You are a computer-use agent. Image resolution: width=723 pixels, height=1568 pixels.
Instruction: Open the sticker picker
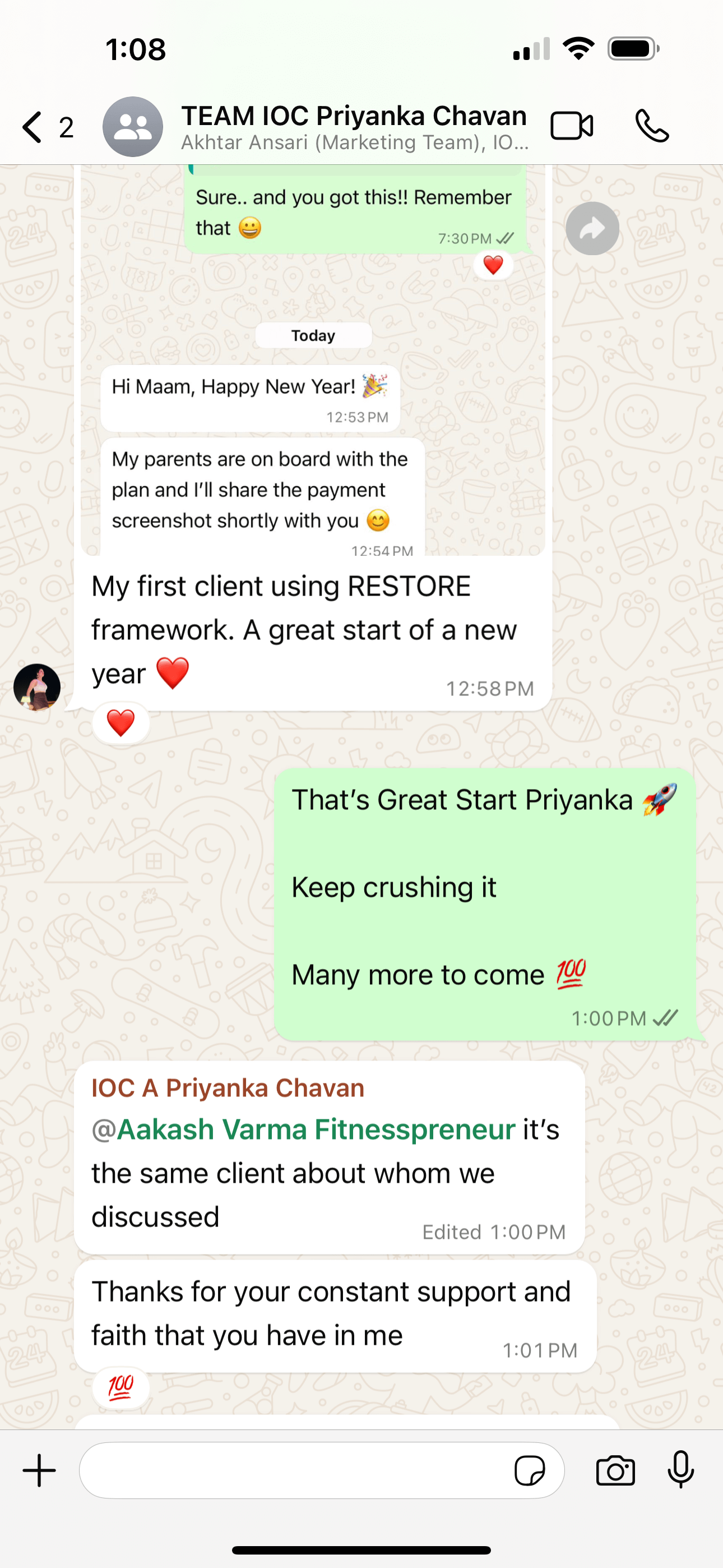(530, 1470)
